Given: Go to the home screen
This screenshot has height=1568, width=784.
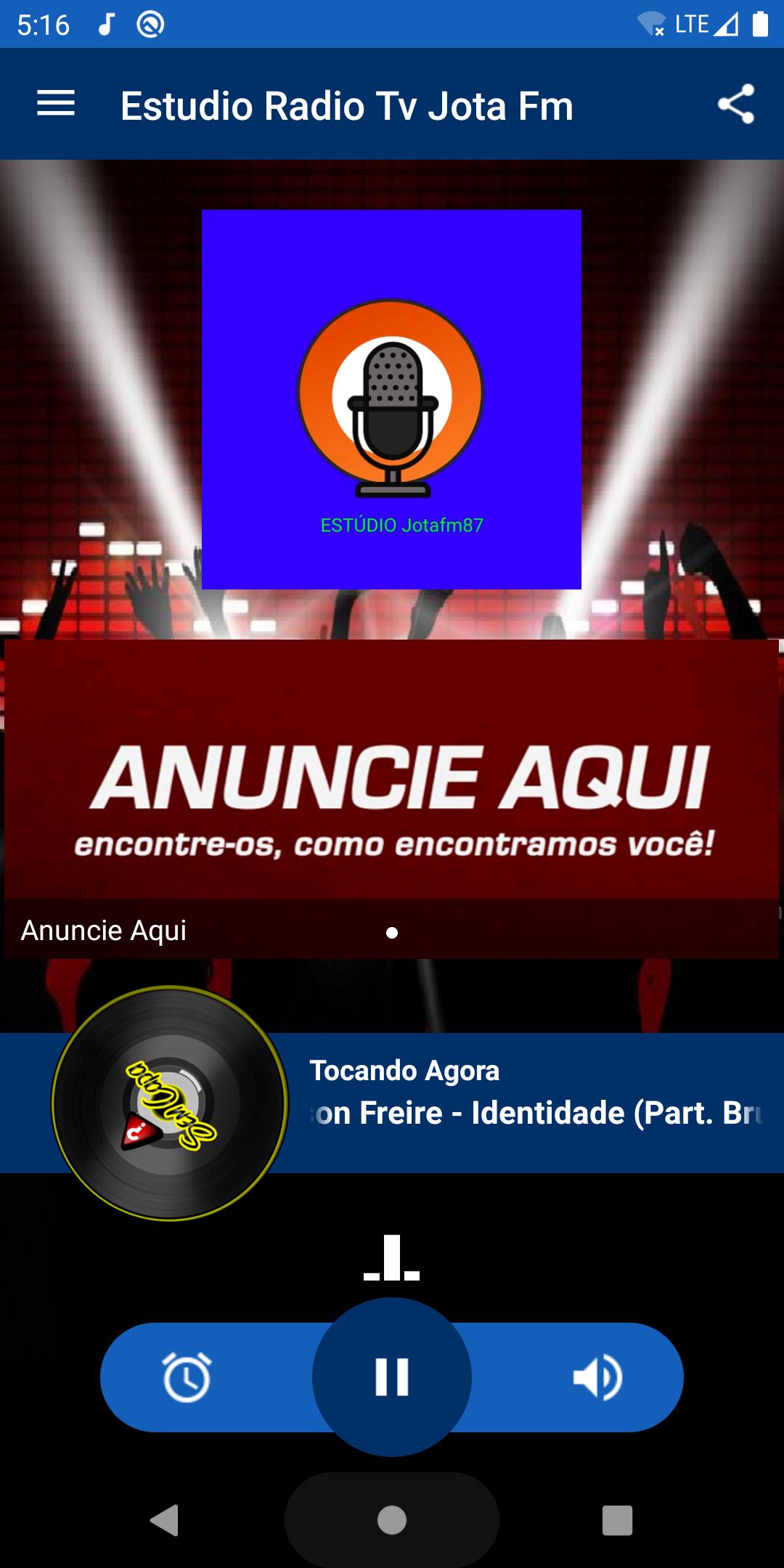Looking at the screenshot, I should (392, 1520).
